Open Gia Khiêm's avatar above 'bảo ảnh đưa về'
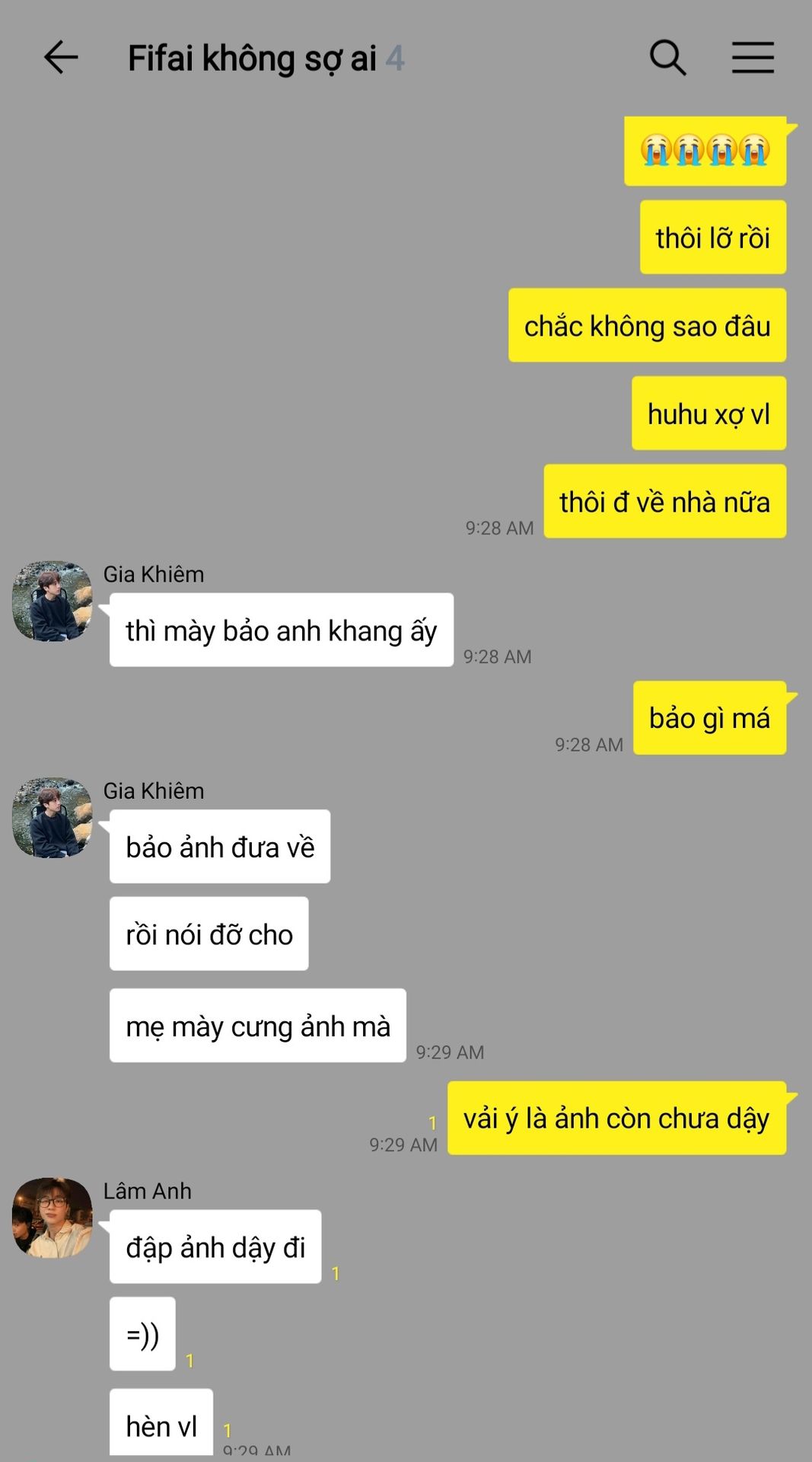Screen dimensions: 812x1462 tap(53, 818)
